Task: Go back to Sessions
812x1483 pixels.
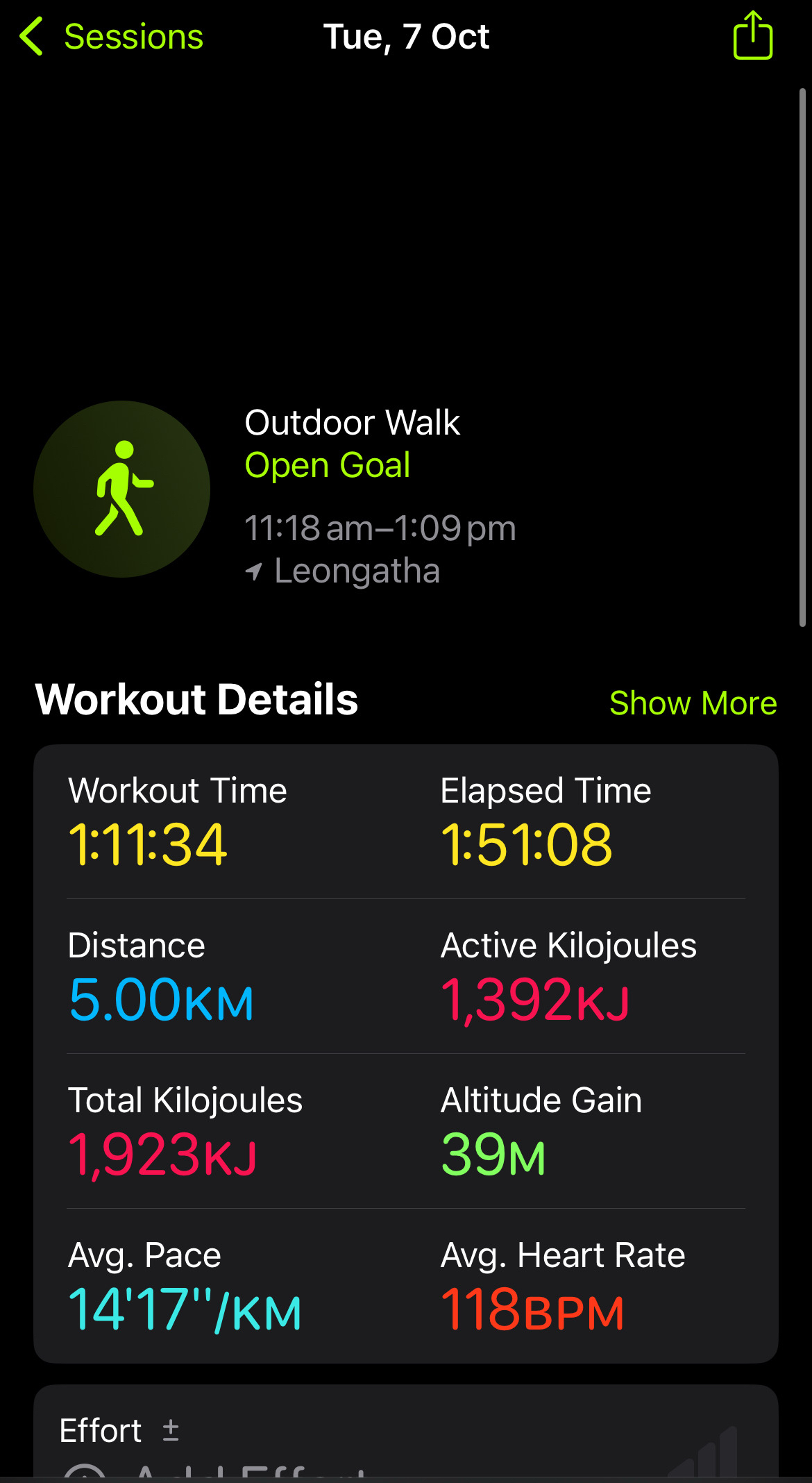Action: point(111,36)
